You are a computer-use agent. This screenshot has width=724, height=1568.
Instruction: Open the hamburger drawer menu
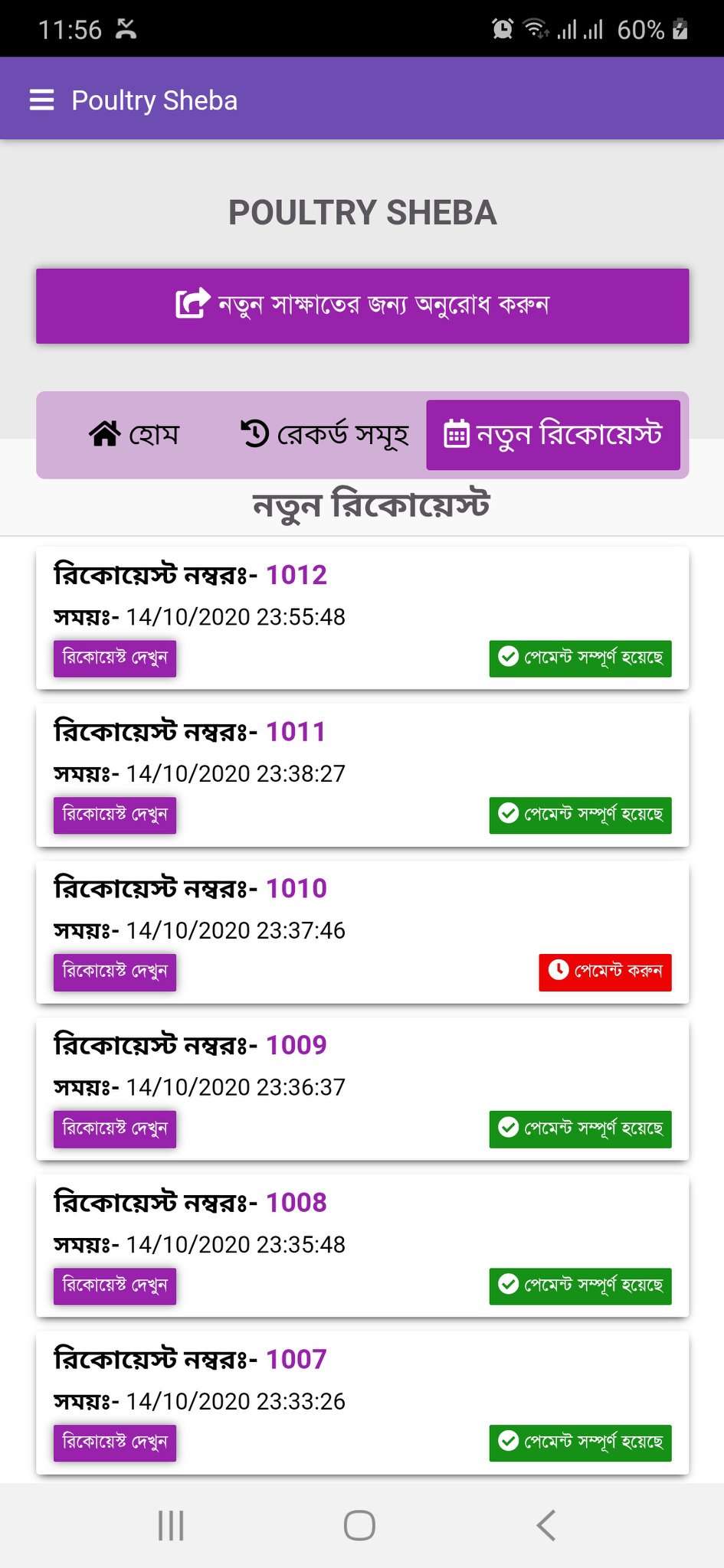click(41, 100)
